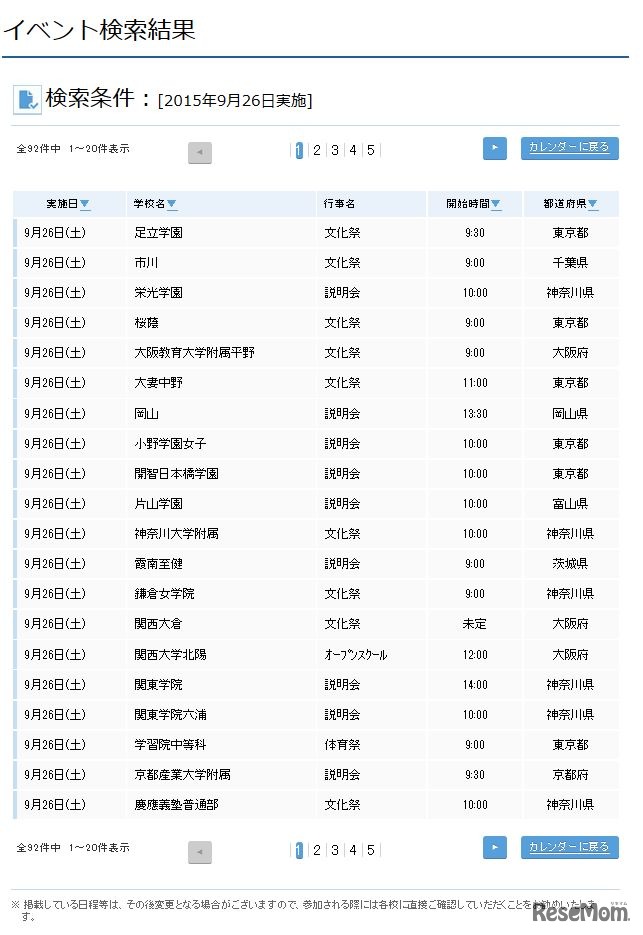Sort results by 実施日 column arrow
This screenshot has width=643, height=935.
pos(85,204)
